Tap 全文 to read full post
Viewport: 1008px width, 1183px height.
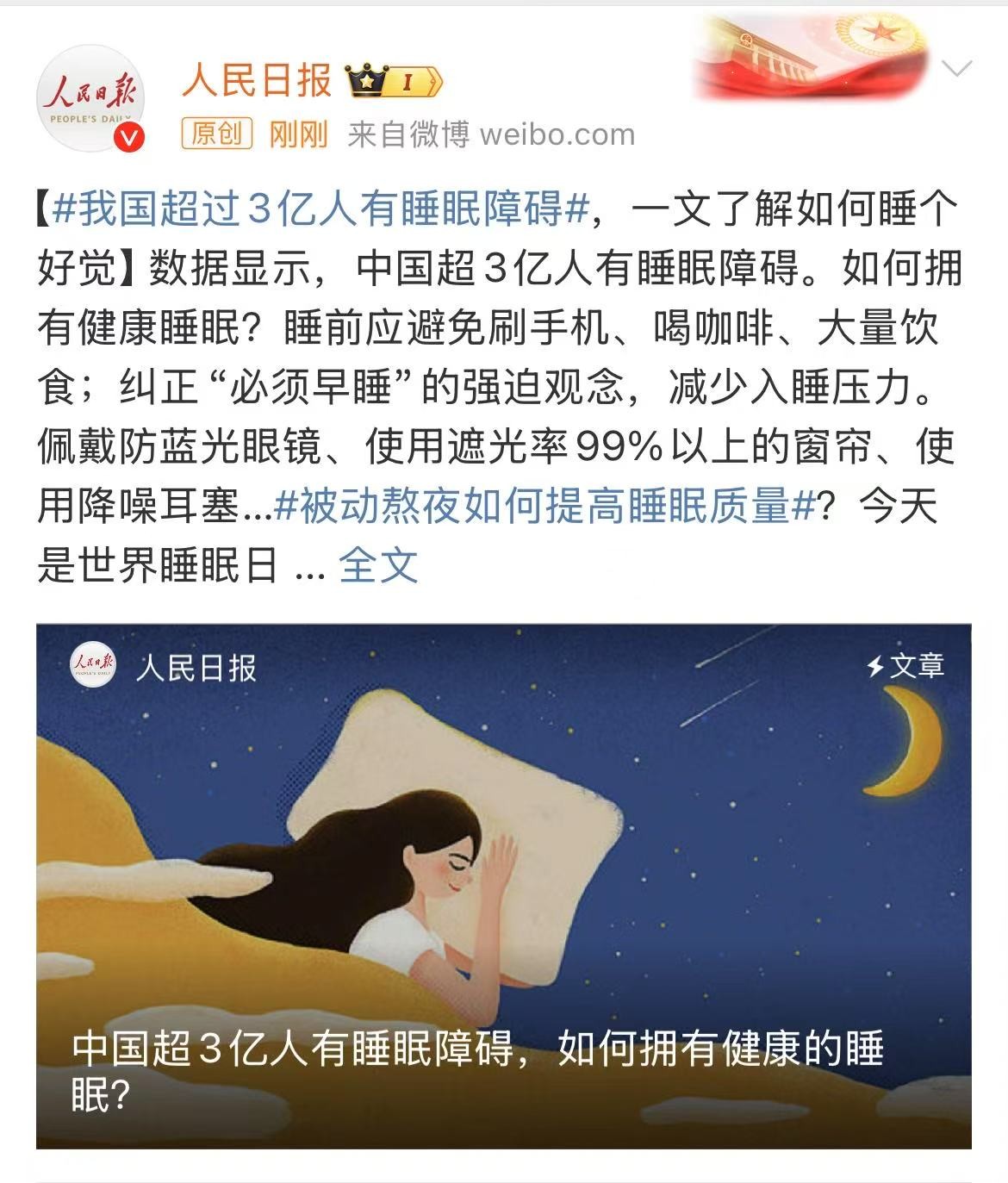pyautogui.click(x=378, y=565)
